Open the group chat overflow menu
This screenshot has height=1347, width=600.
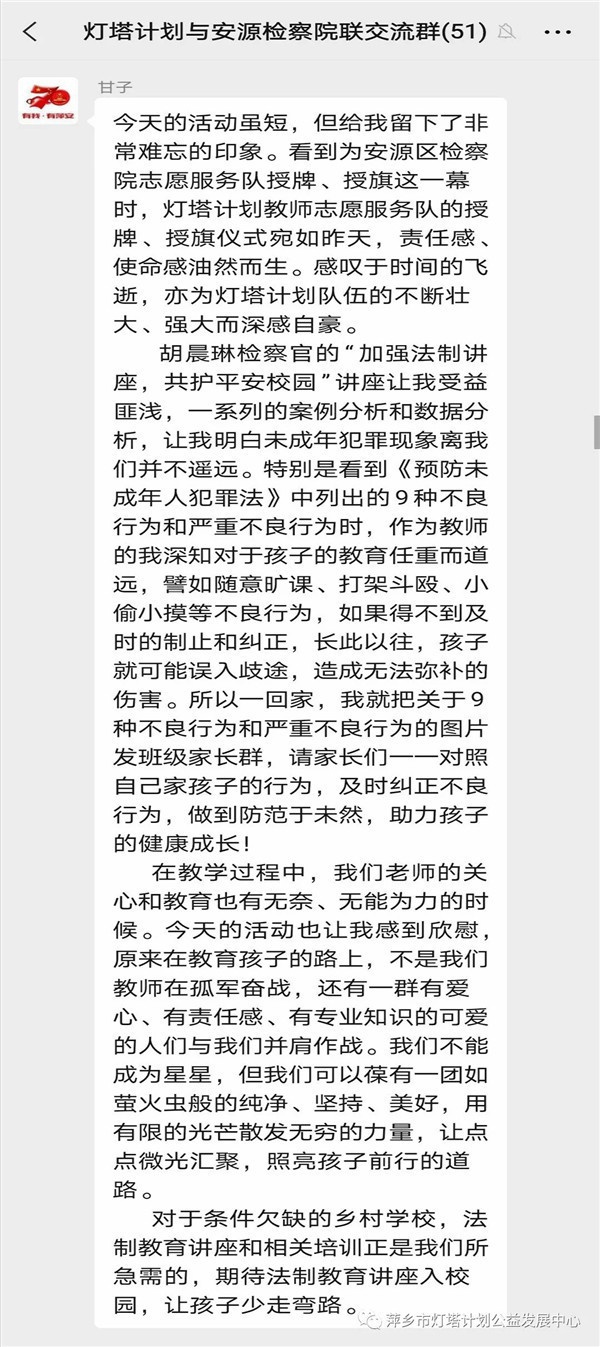click(557, 32)
